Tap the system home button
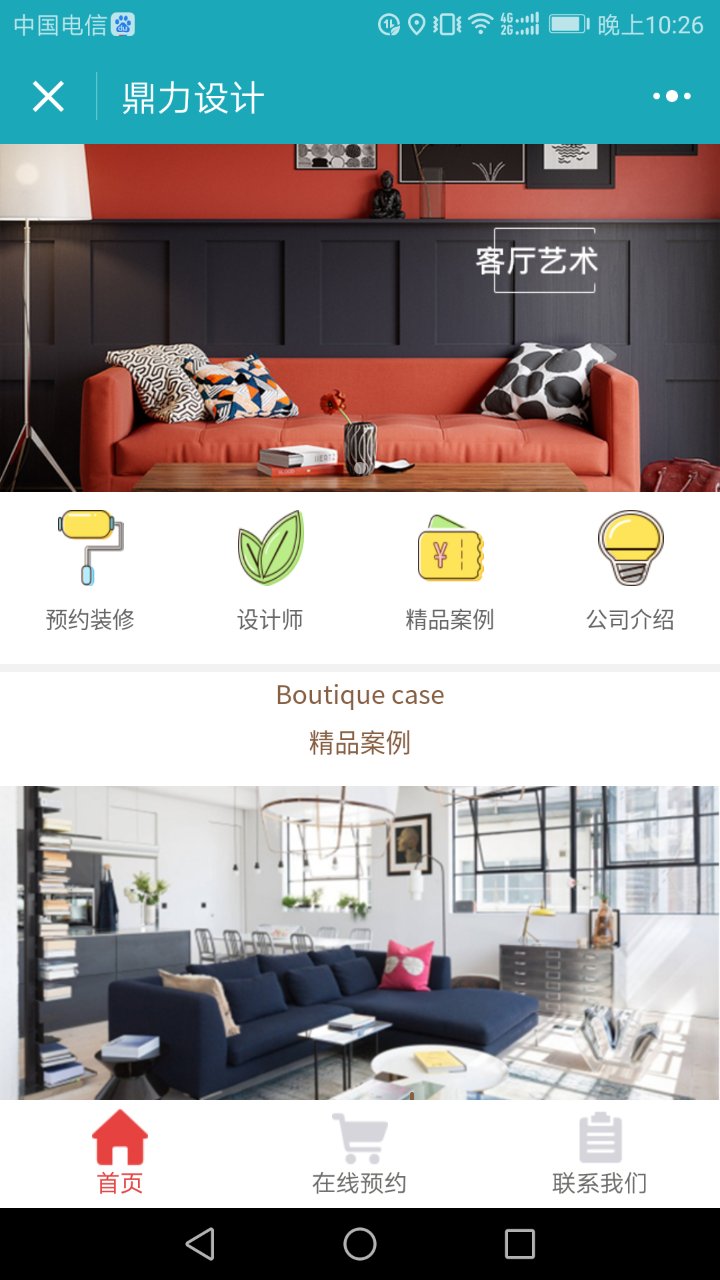This screenshot has height=1280, width=720. (360, 1244)
